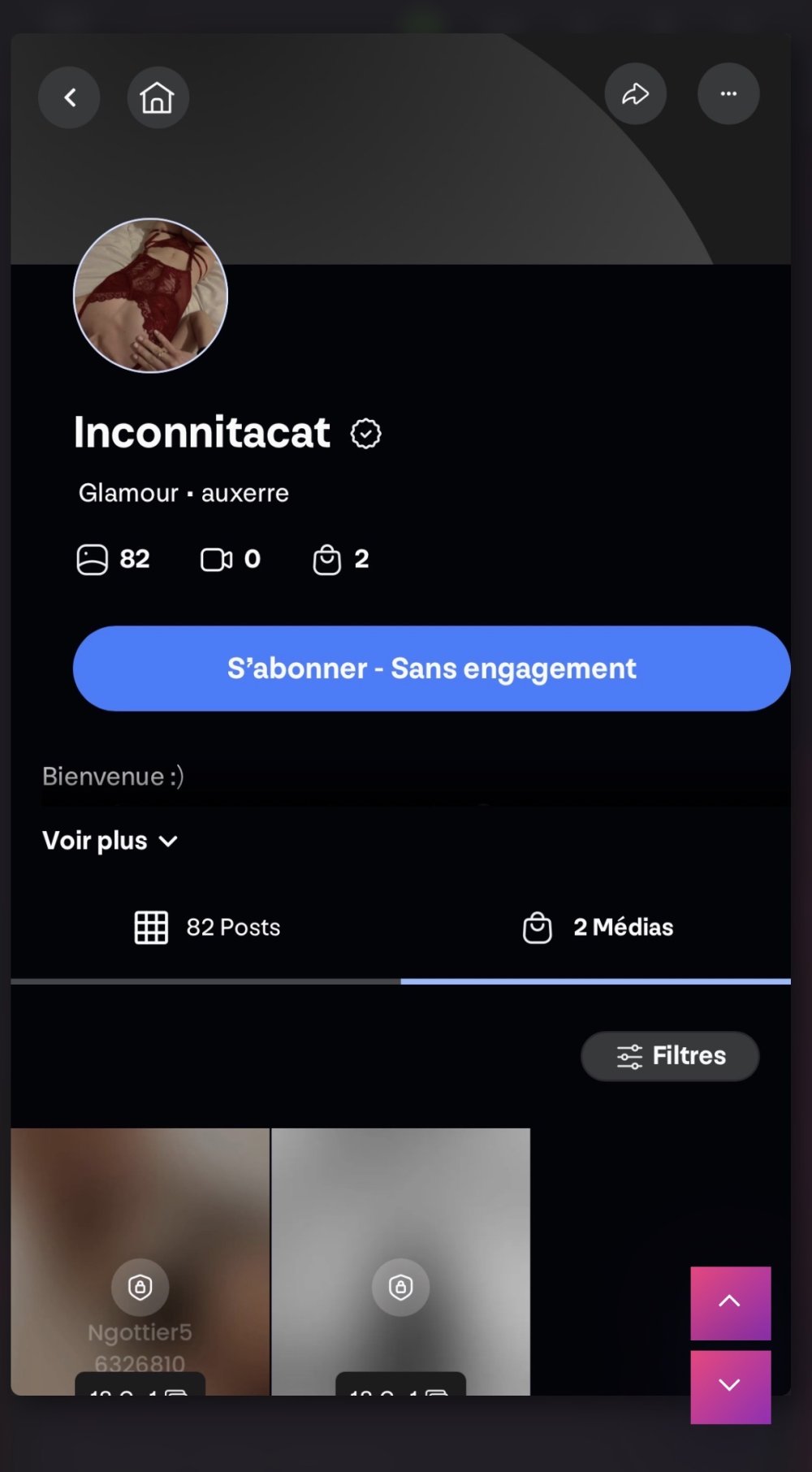Share this profile
812x1472 pixels.
pos(635,94)
